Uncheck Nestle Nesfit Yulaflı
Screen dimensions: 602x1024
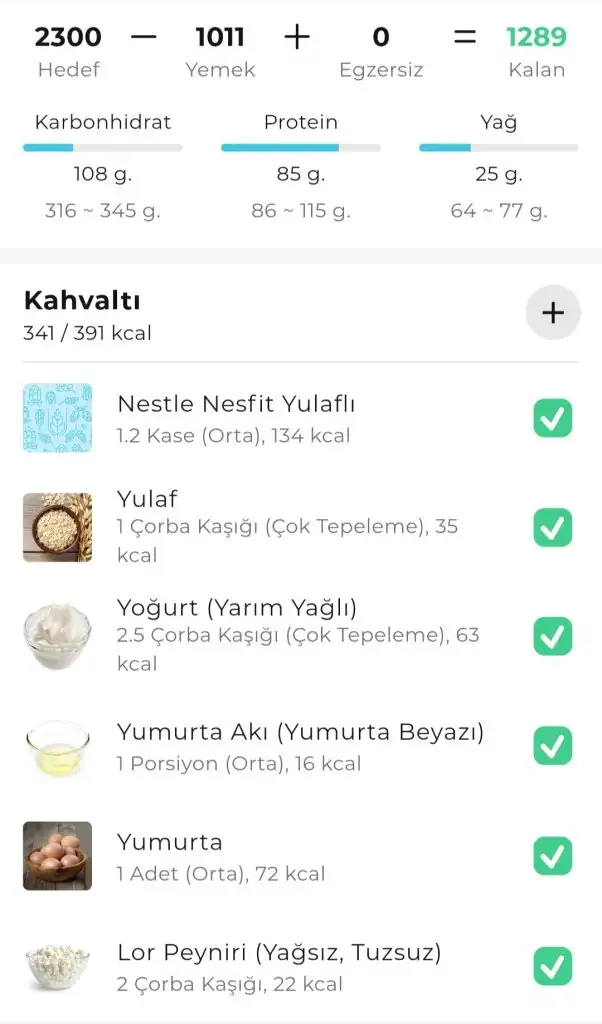click(x=553, y=418)
